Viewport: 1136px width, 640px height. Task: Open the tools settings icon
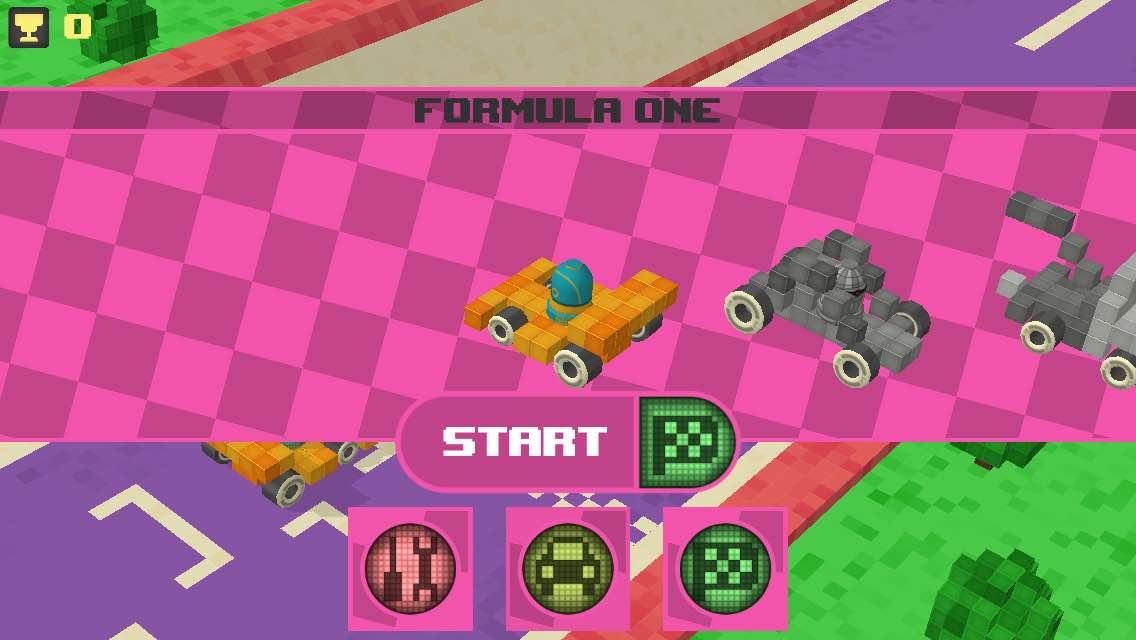pyautogui.click(x=410, y=568)
